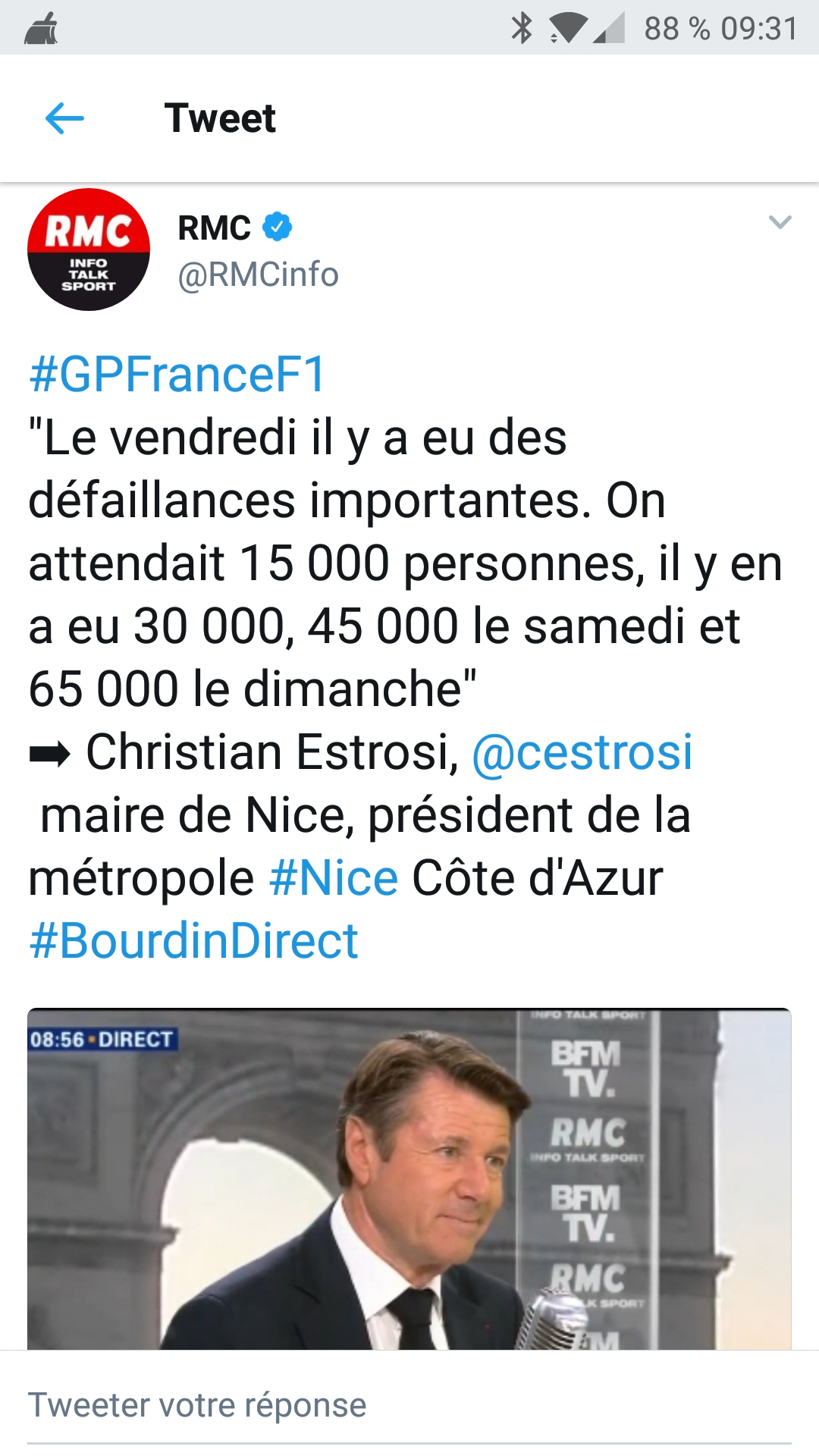The height and width of the screenshot is (1456, 819).
Task: Open the #BourdinDirect hashtag
Action: [x=193, y=941]
